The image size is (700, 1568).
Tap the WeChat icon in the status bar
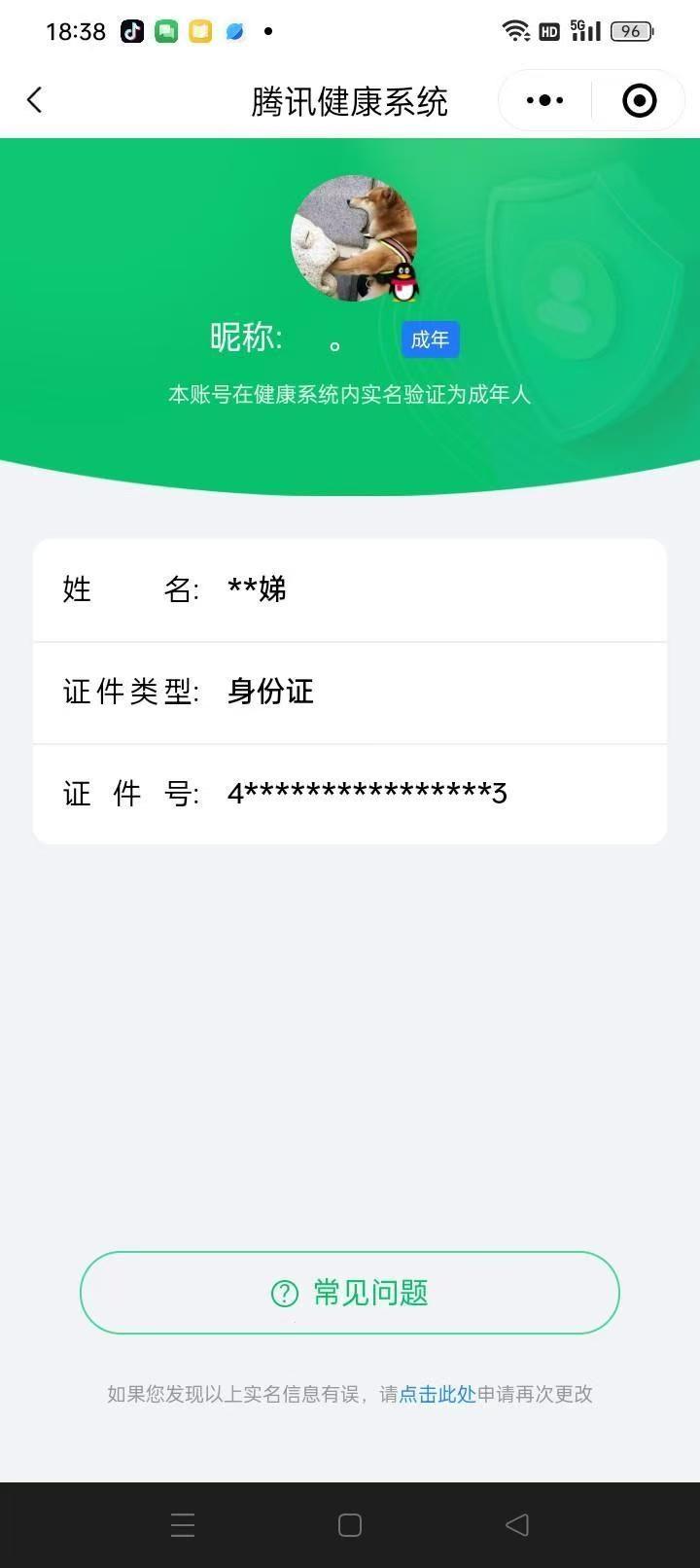165,30
